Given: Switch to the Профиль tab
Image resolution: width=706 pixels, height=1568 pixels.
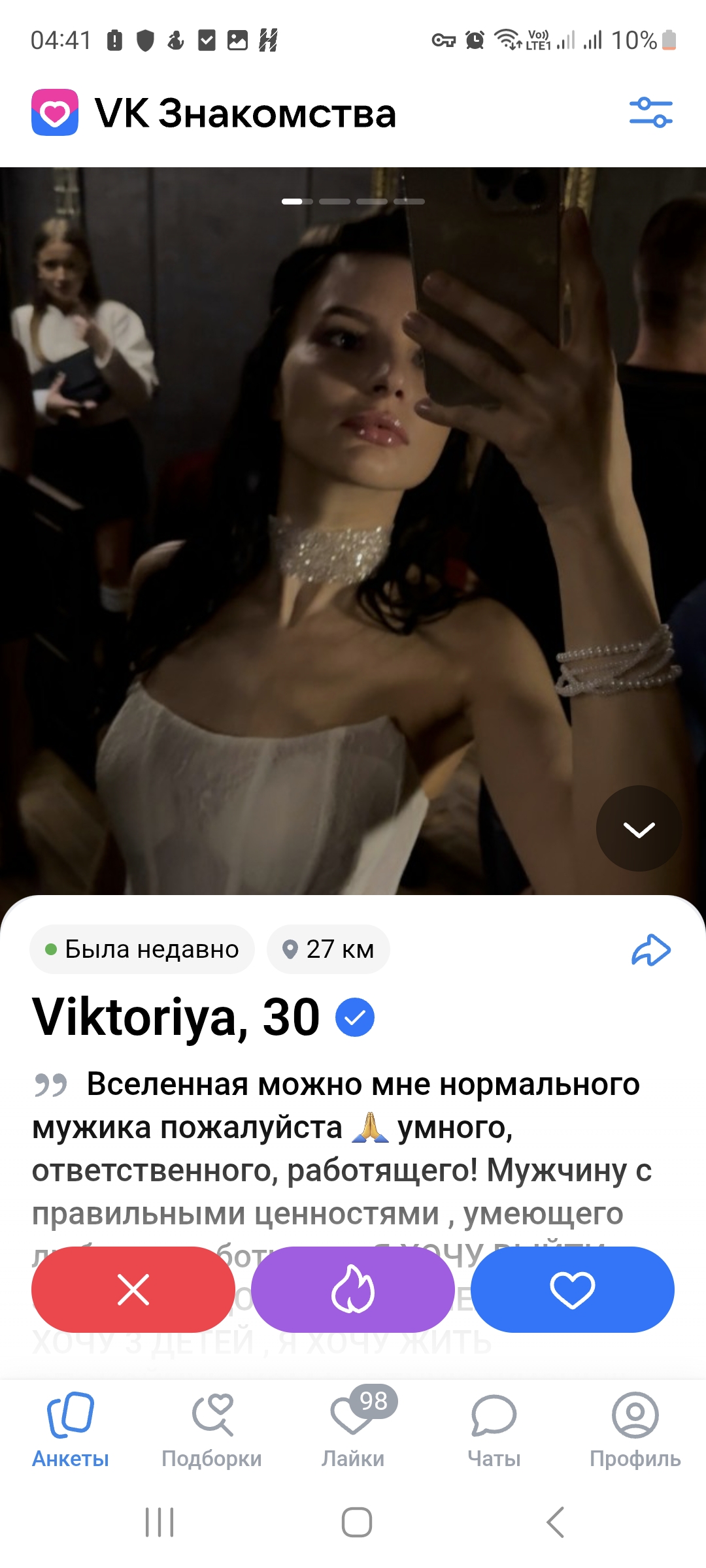Looking at the screenshot, I should coord(635,1430).
